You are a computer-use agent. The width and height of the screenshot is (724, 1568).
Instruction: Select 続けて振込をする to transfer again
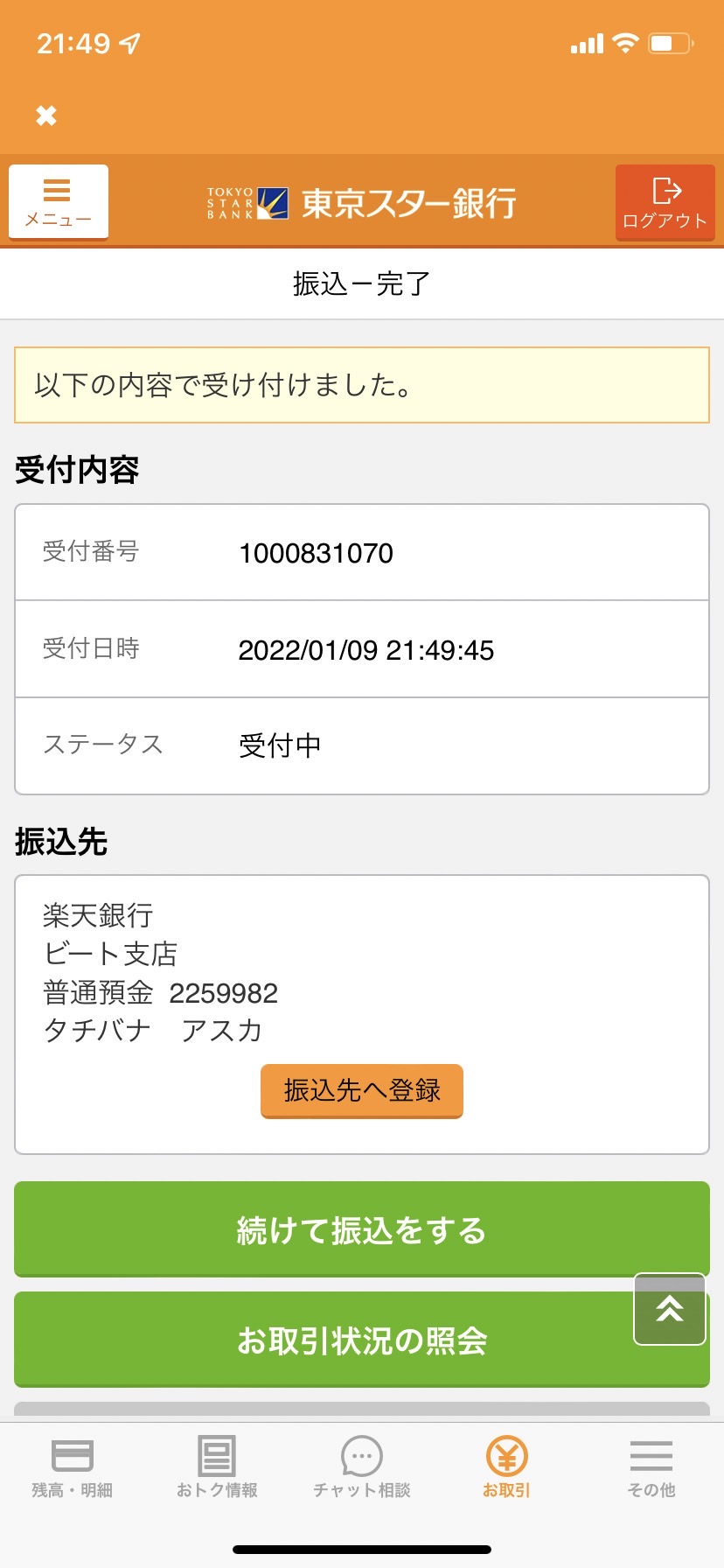click(x=362, y=1229)
